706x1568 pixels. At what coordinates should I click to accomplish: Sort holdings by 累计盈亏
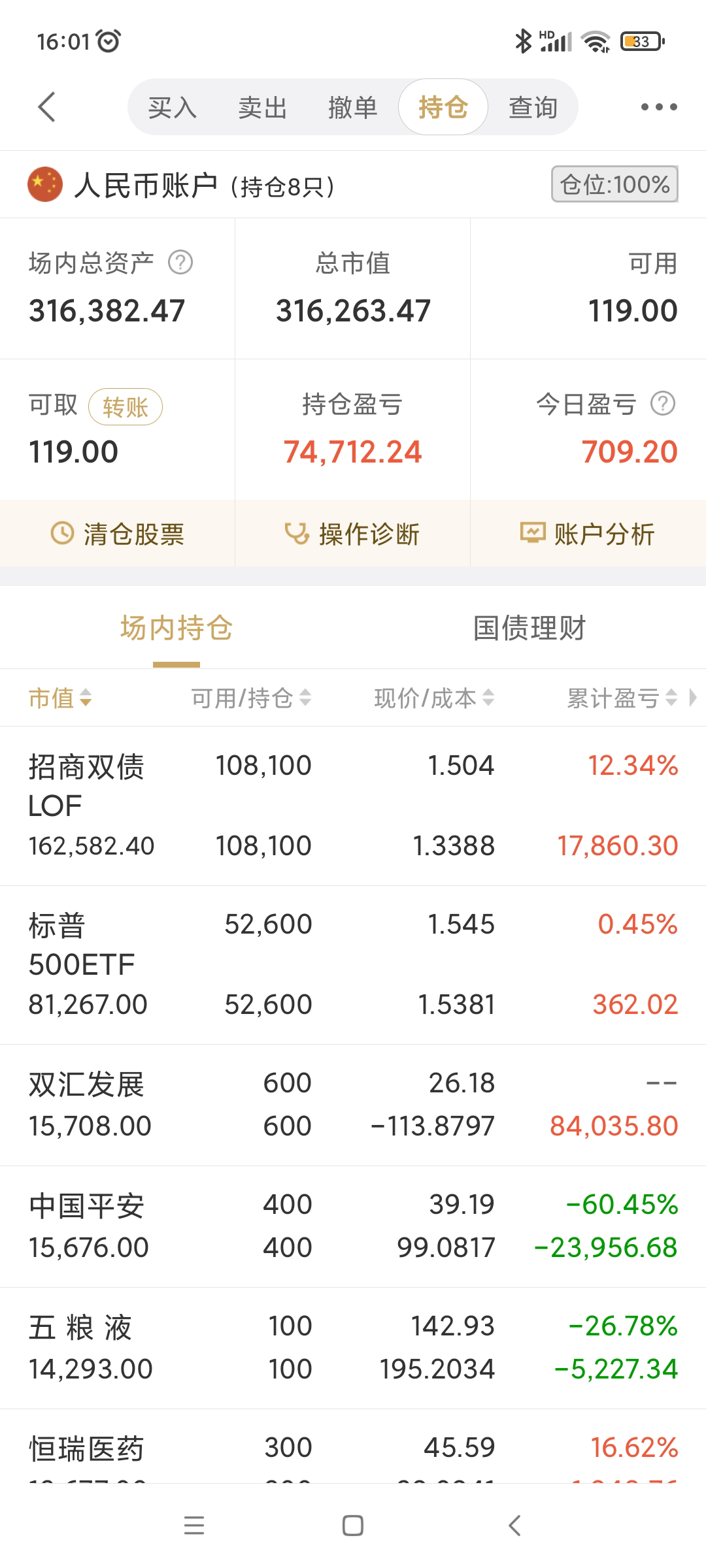(621, 698)
